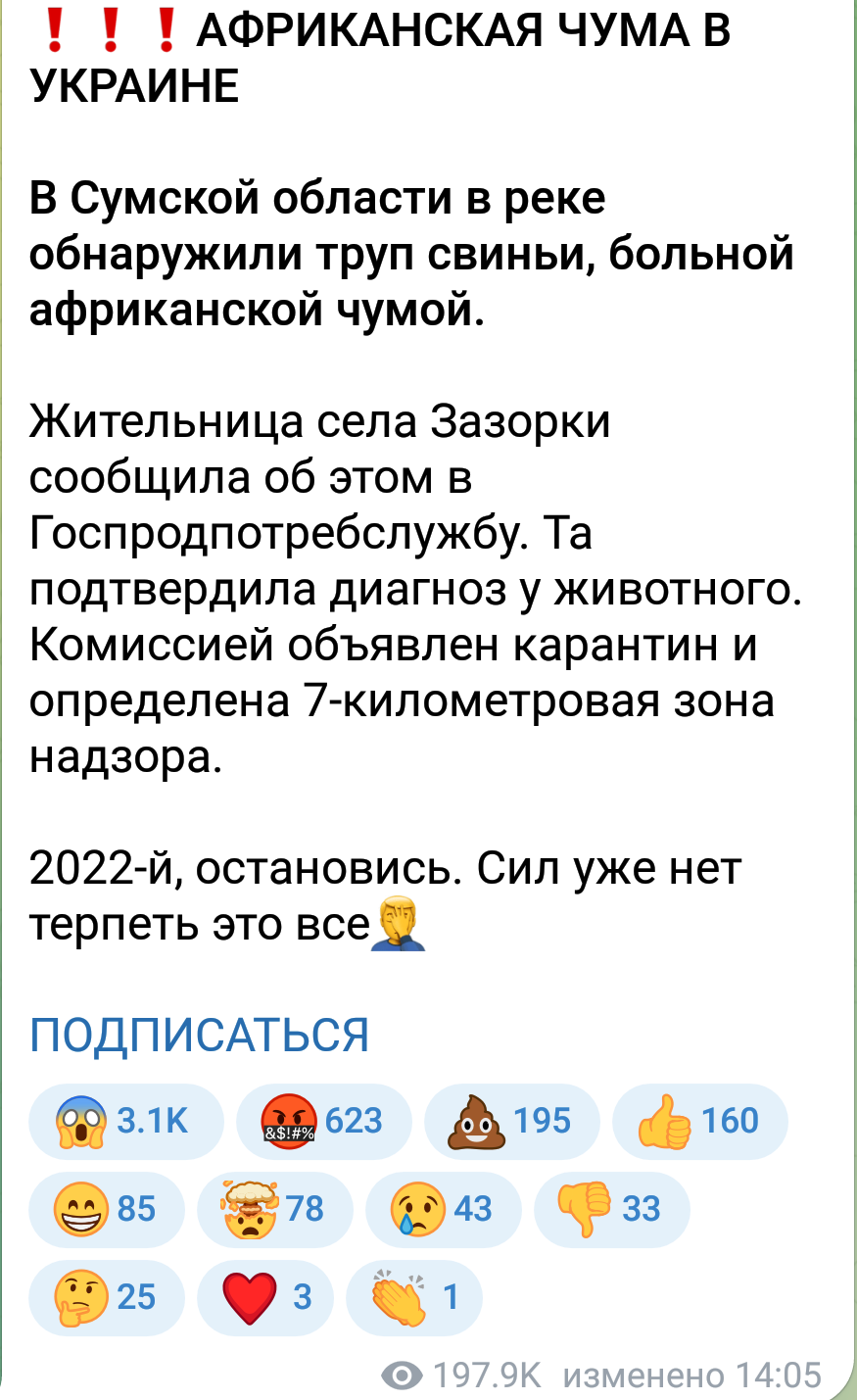Add the thinking face reaction (25)
857x1400 pixels.
(106, 1296)
